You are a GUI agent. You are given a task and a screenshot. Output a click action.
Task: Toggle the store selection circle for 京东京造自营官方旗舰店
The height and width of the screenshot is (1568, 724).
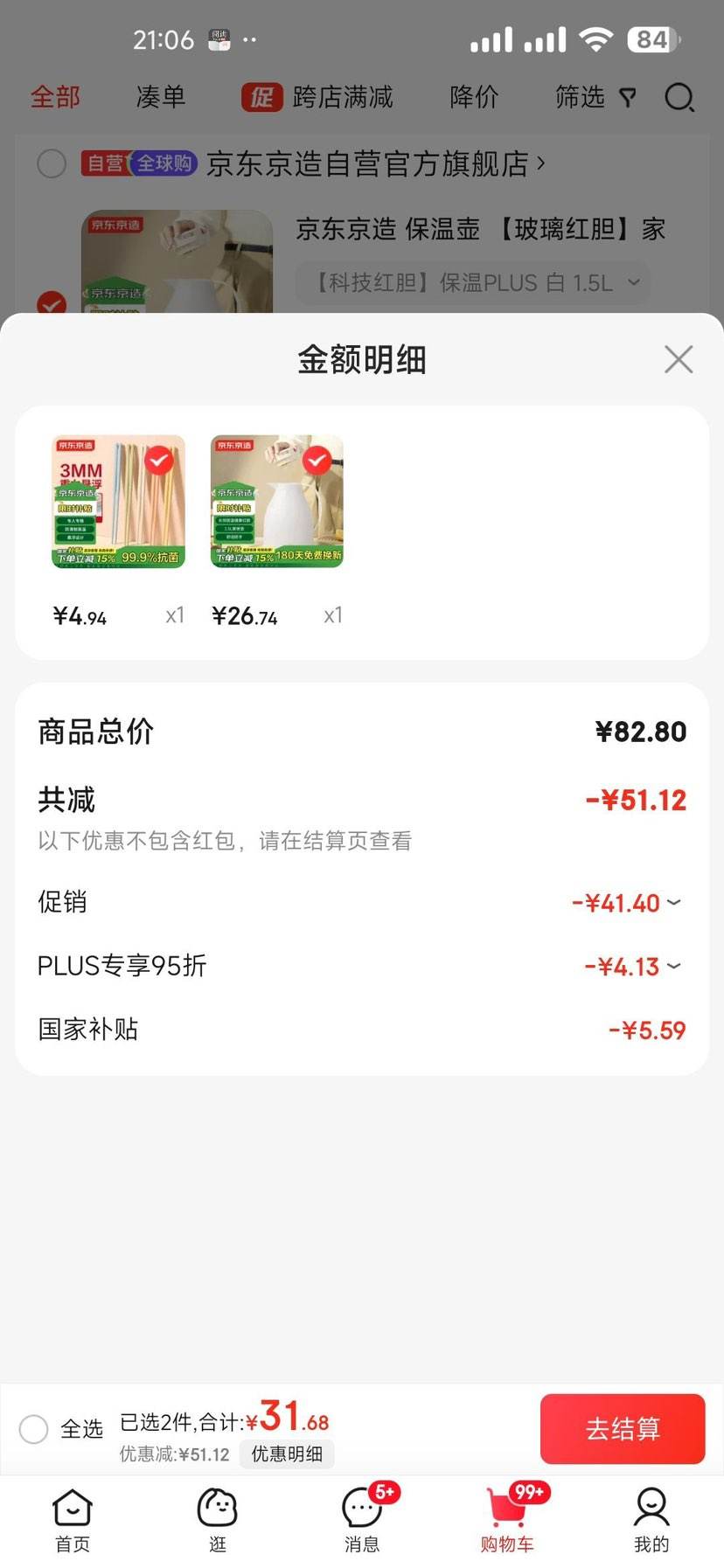(52, 163)
